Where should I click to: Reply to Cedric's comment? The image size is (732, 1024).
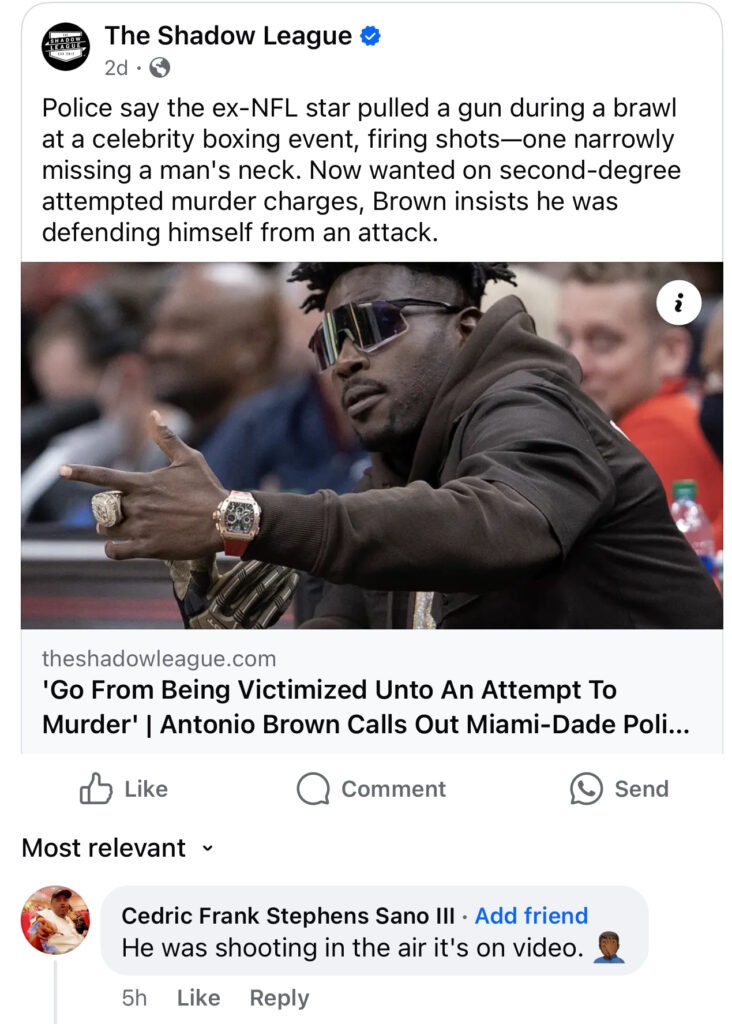pos(279,997)
